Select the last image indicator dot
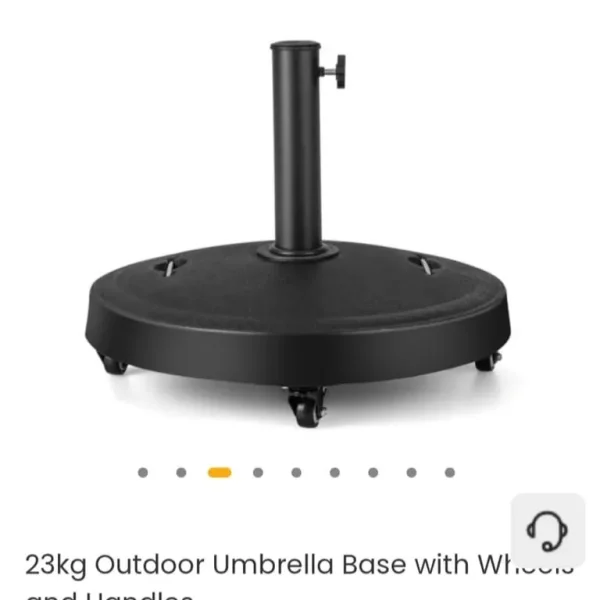Viewport: 600px width, 600px height. [x=449, y=472]
